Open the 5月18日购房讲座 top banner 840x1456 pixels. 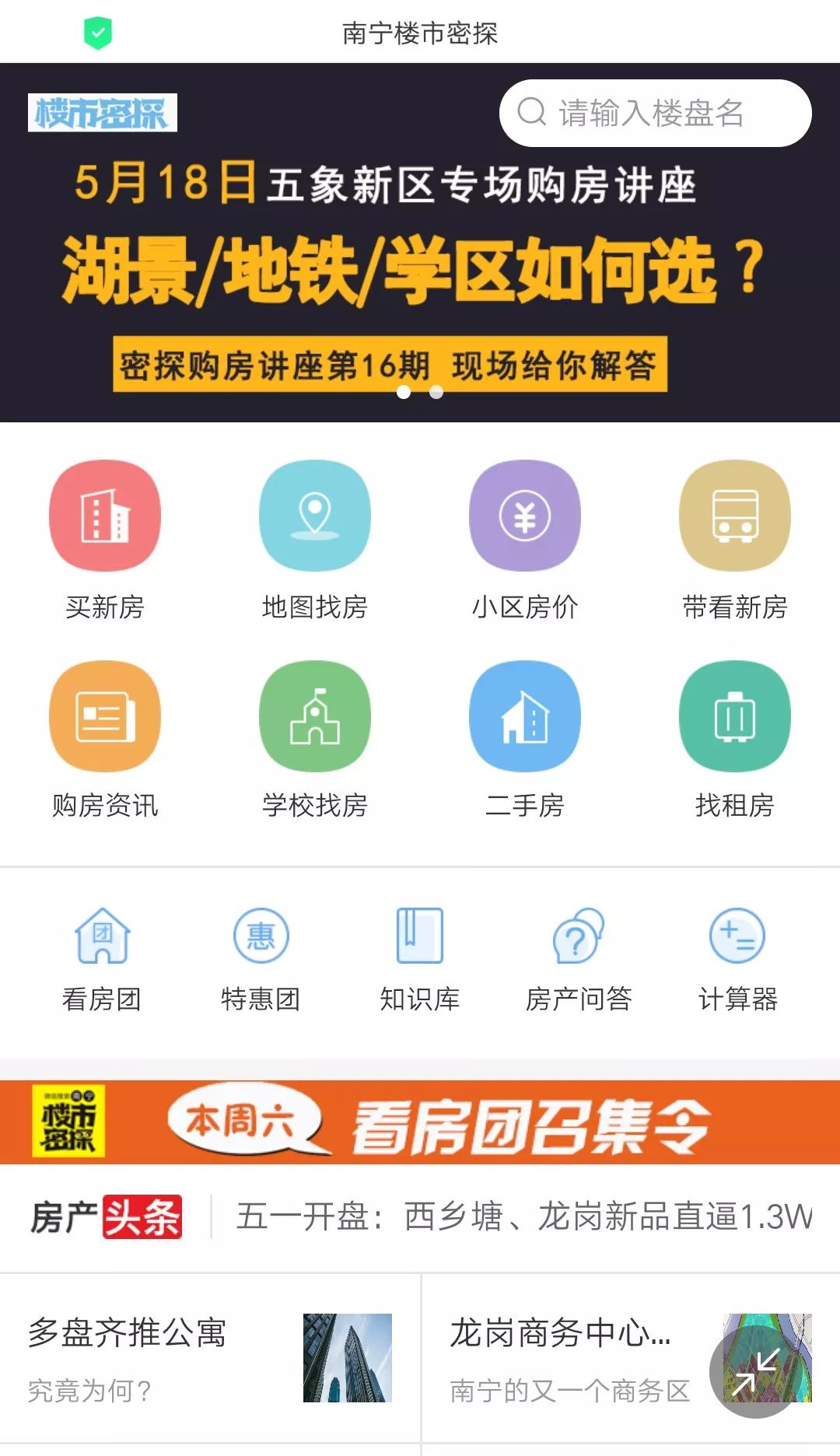tap(420, 243)
